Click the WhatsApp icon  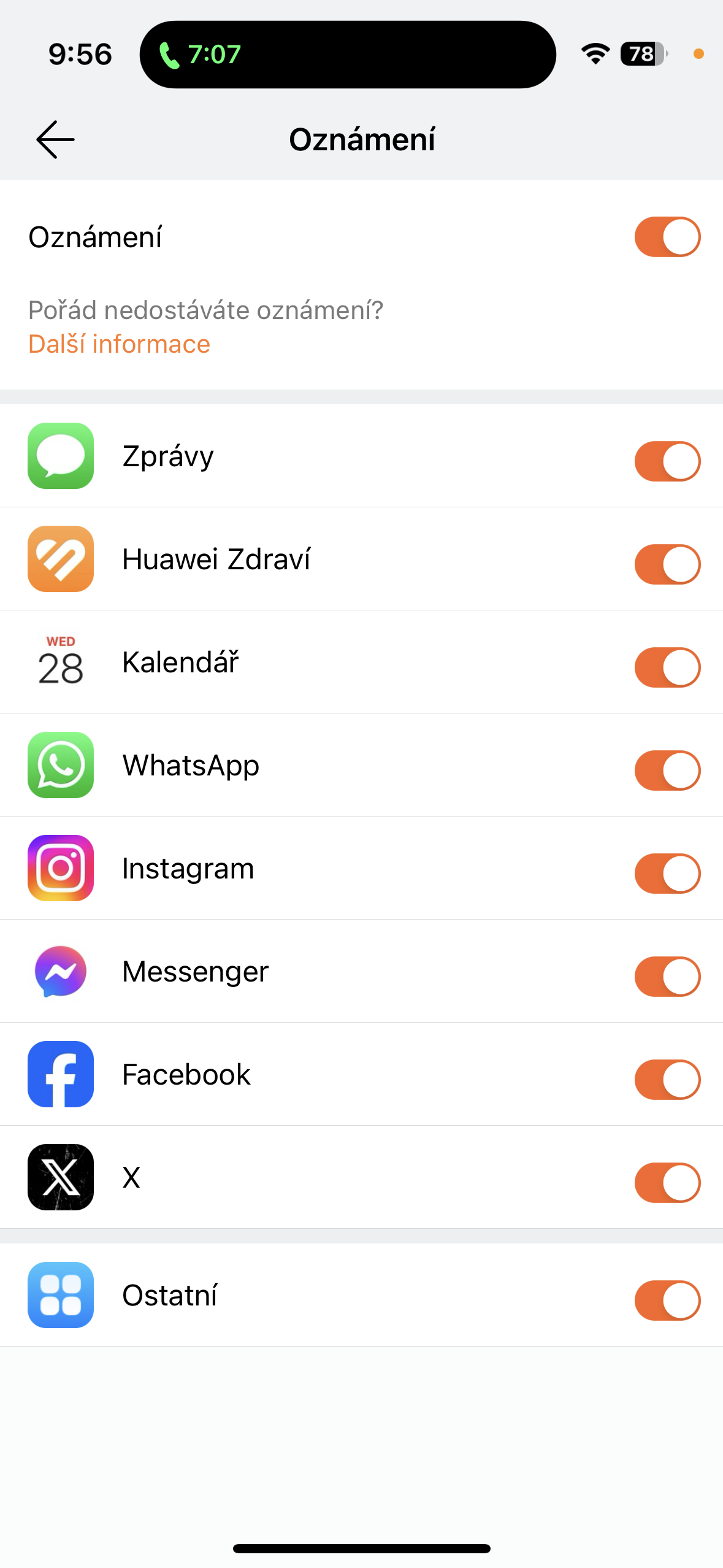tap(61, 765)
